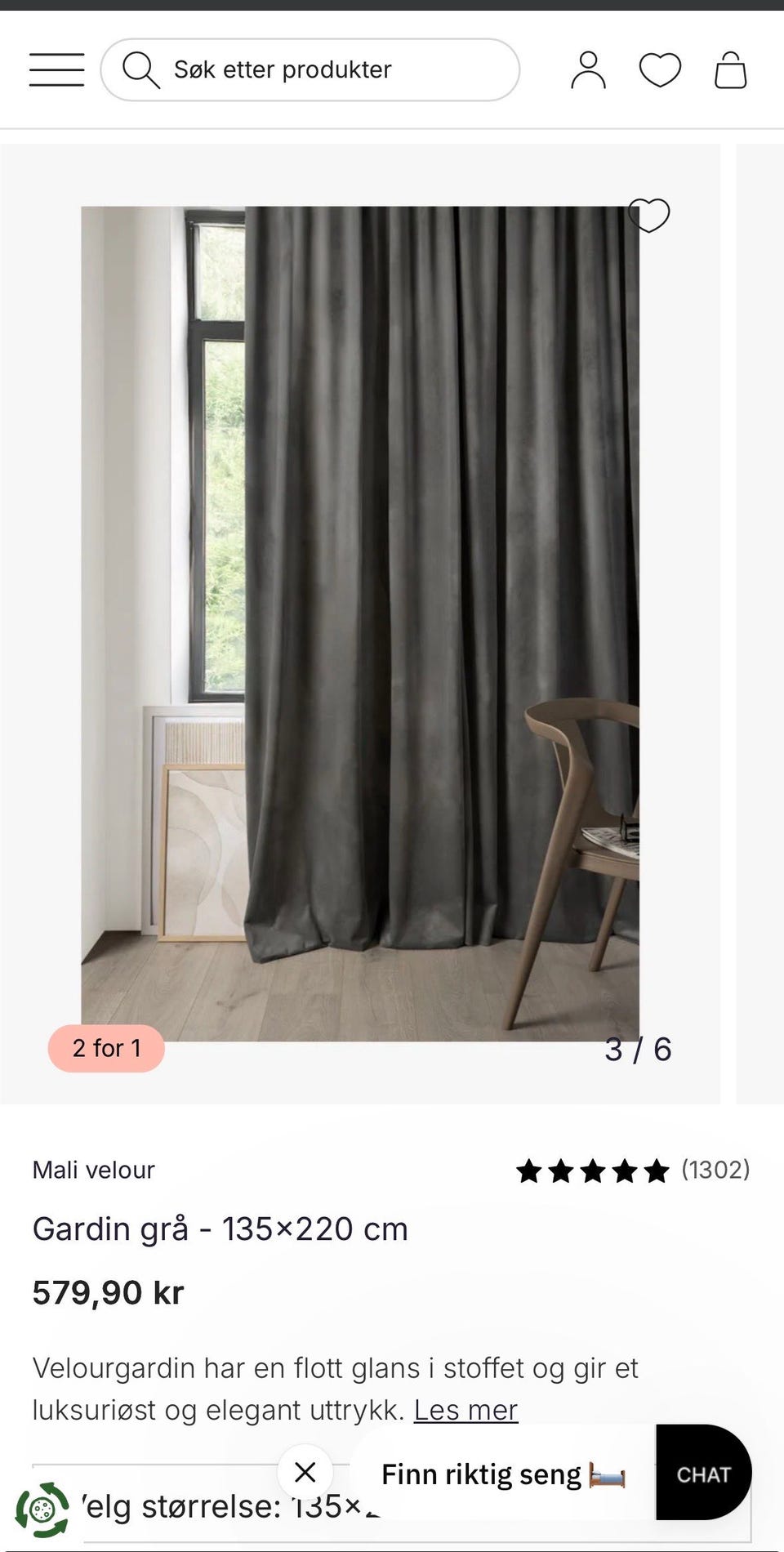Open the green cookie settings icon
Viewport: 784px width, 1552px height.
[x=42, y=1510]
